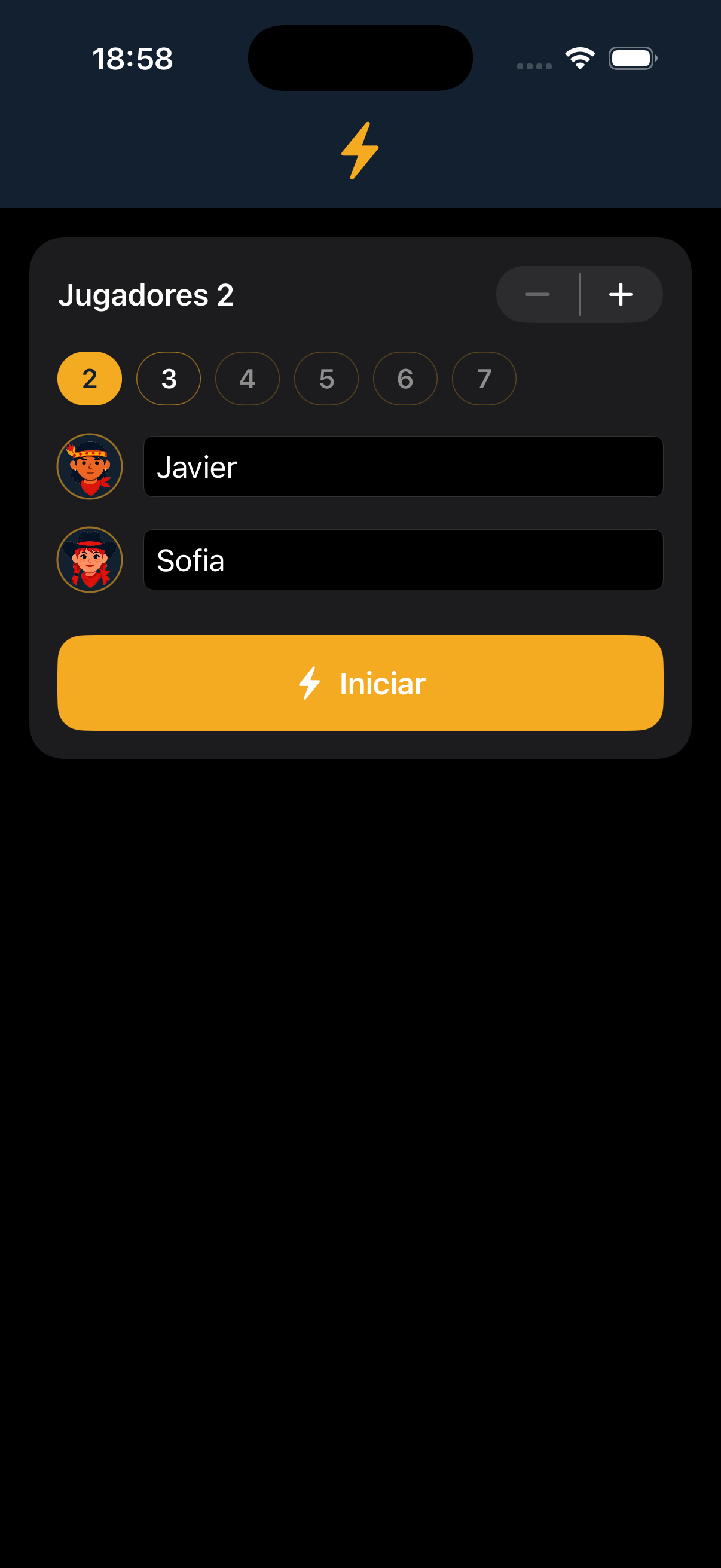Select 7 players option
This screenshot has width=721, height=1568.
(x=484, y=379)
